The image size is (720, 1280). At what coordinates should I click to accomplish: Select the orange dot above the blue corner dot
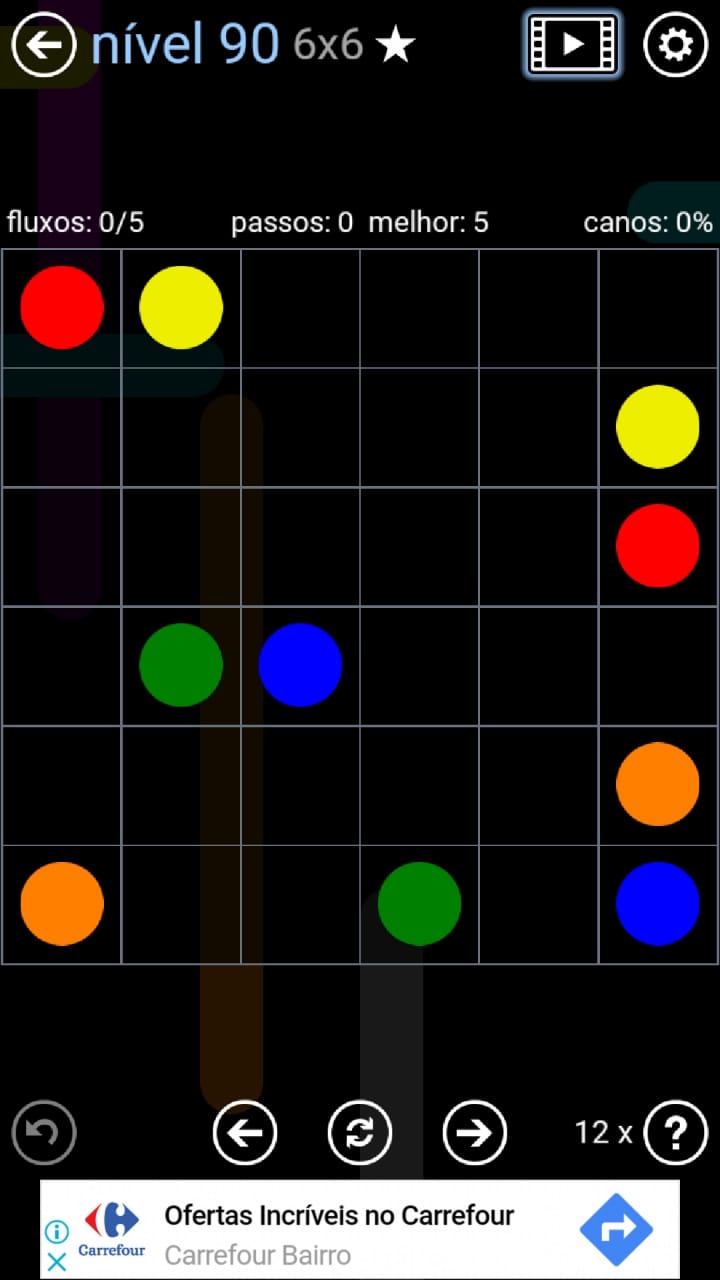[657, 784]
